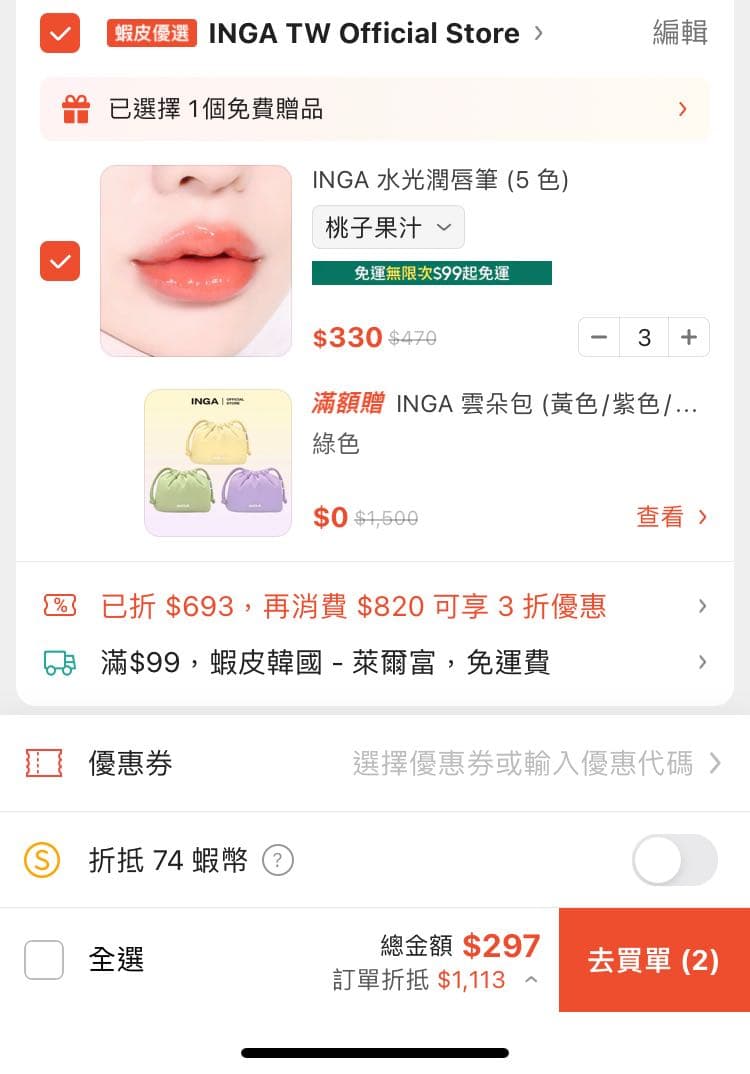Click the coupon ticket icon beside 優惠券
Viewport: 750px width, 1074px height.
42,763
